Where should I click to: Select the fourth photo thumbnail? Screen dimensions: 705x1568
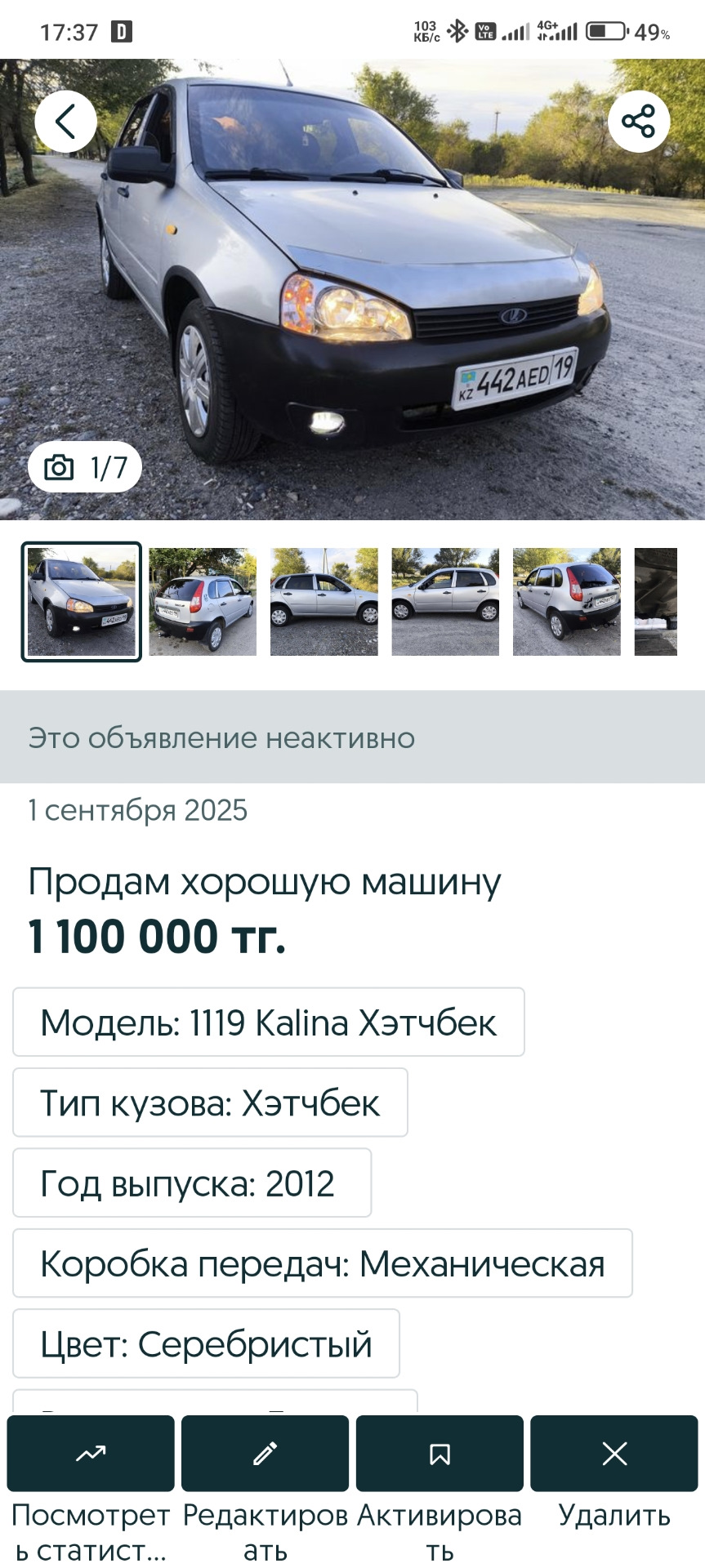[x=445, y=602]
